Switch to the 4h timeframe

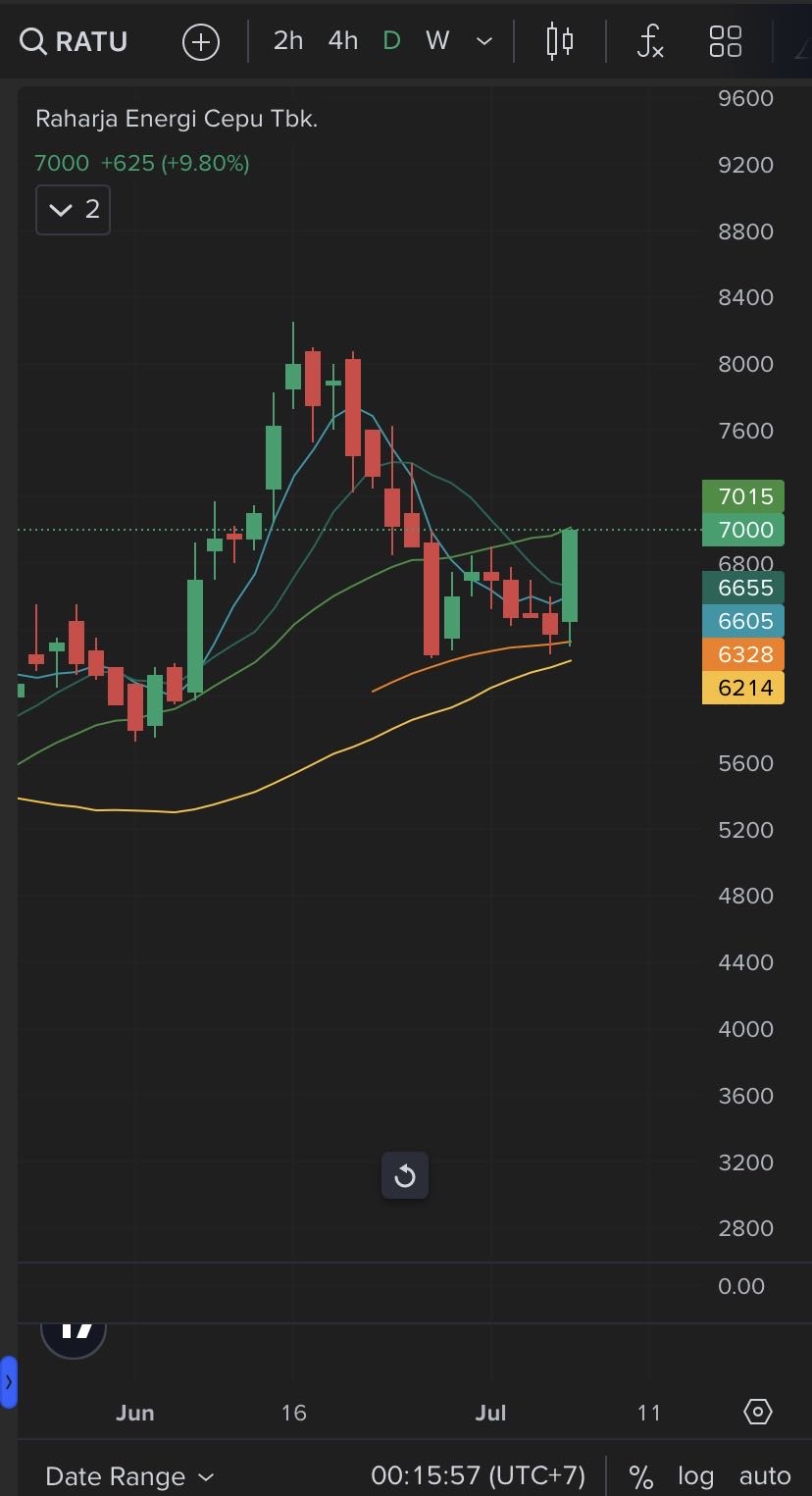point(343,41)
